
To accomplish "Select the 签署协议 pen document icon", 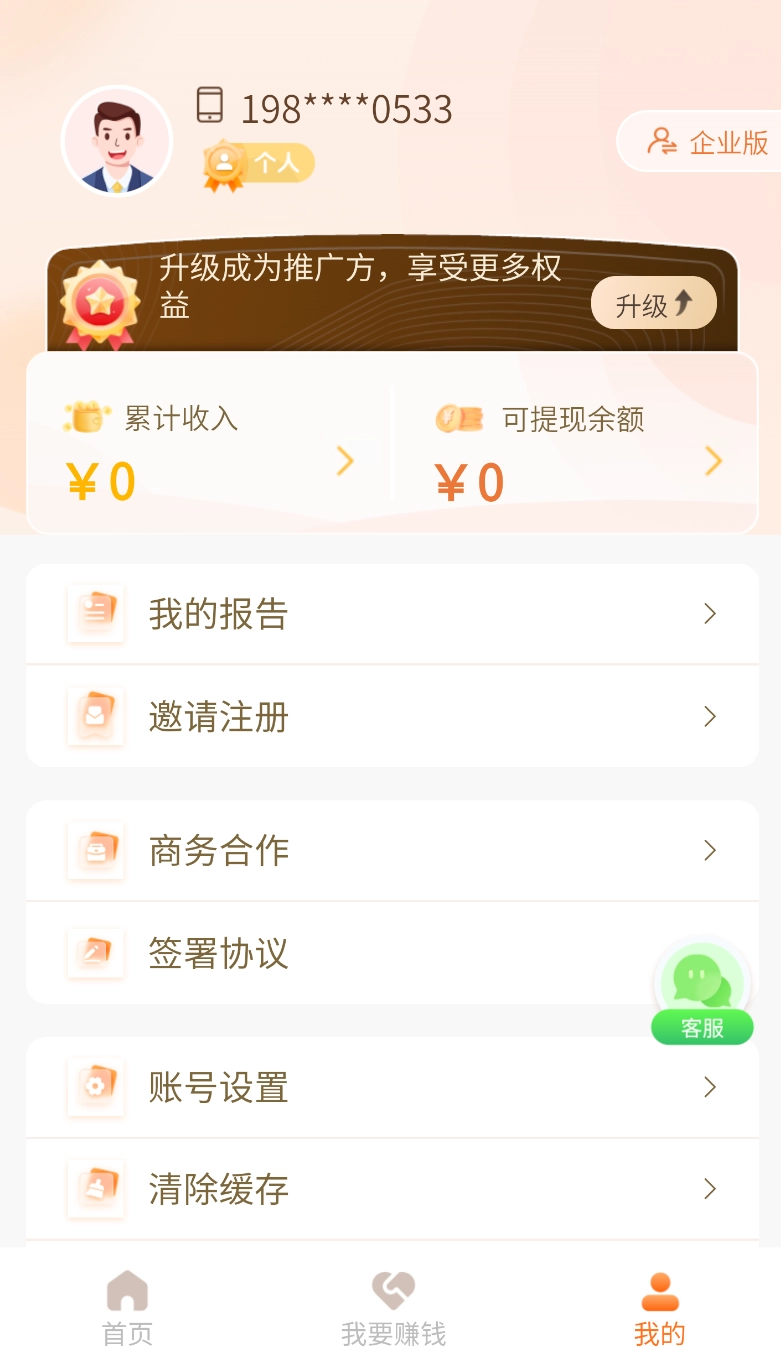I will click(x=96, y=953).
